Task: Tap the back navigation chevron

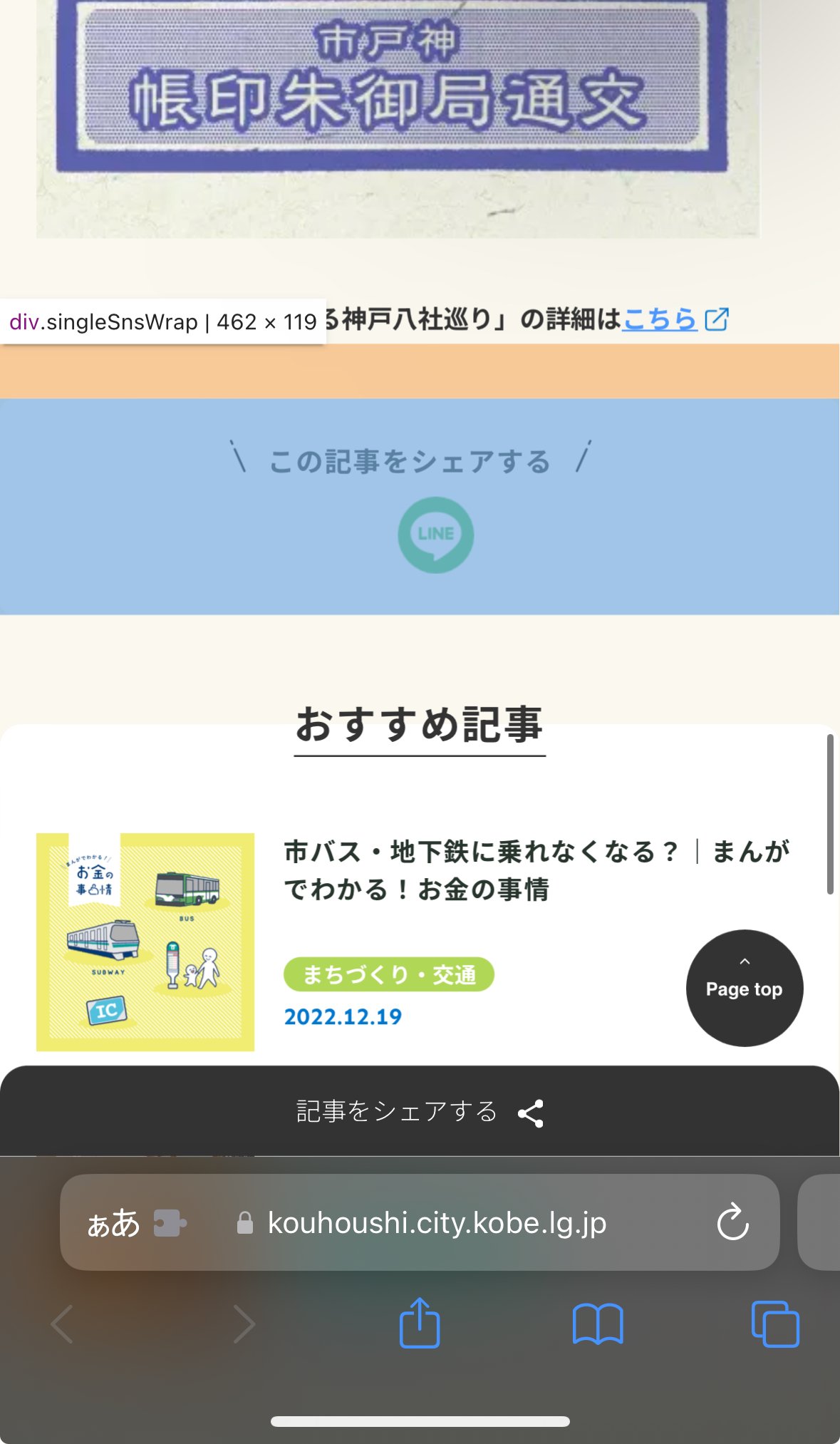Action: (x=62, y=1324)
